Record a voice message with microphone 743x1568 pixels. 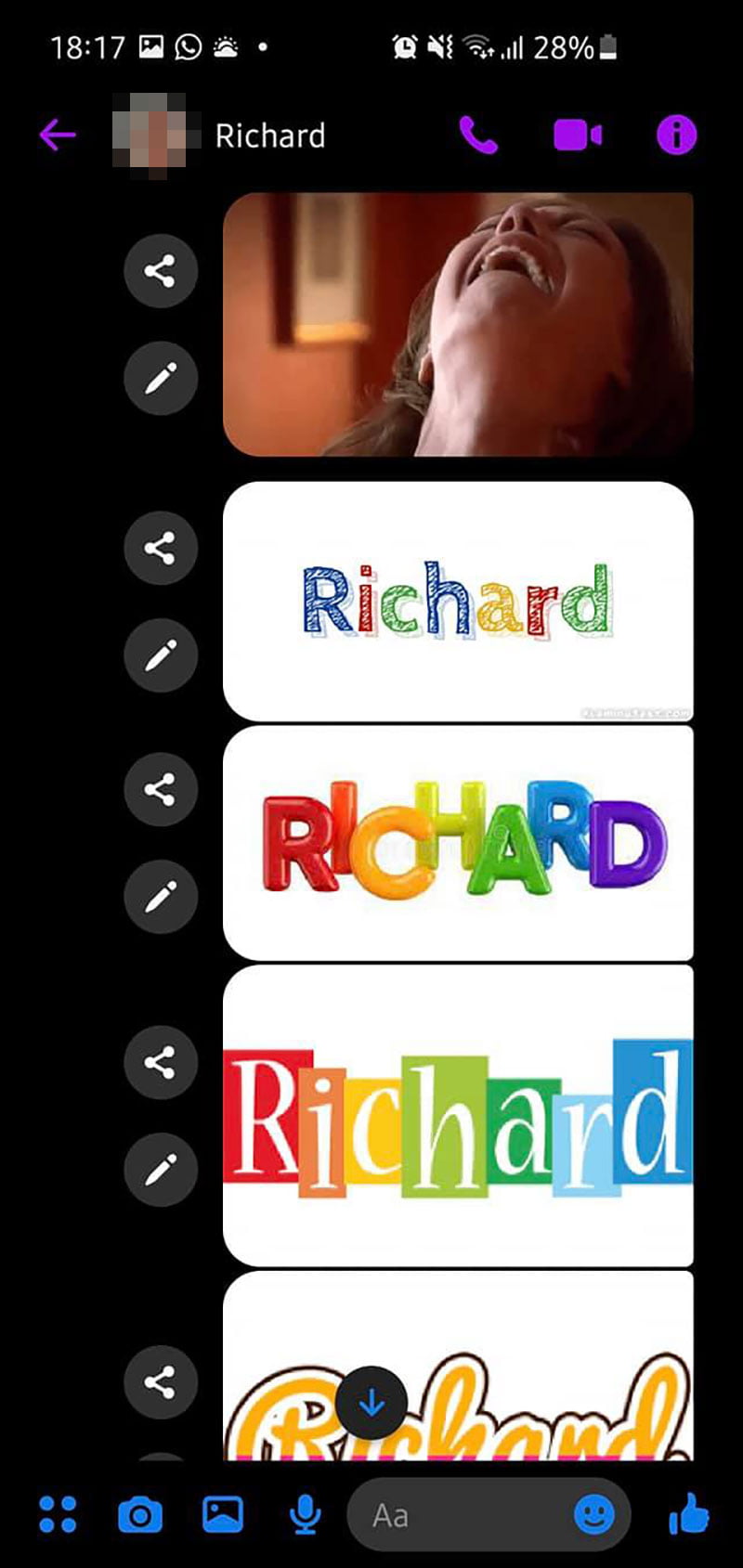click(305, 1516)
